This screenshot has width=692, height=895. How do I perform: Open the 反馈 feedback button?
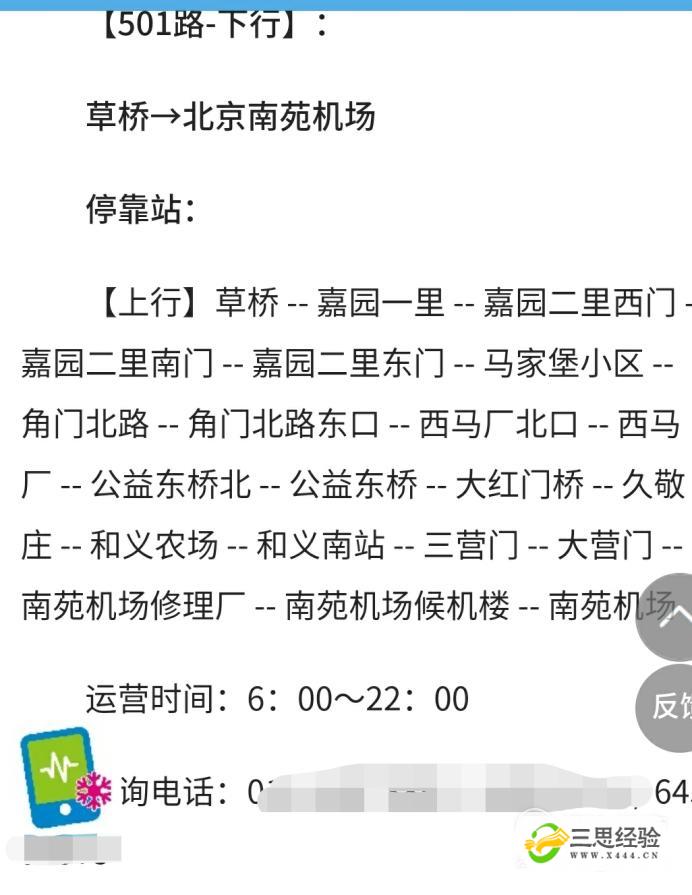point(669,706)
